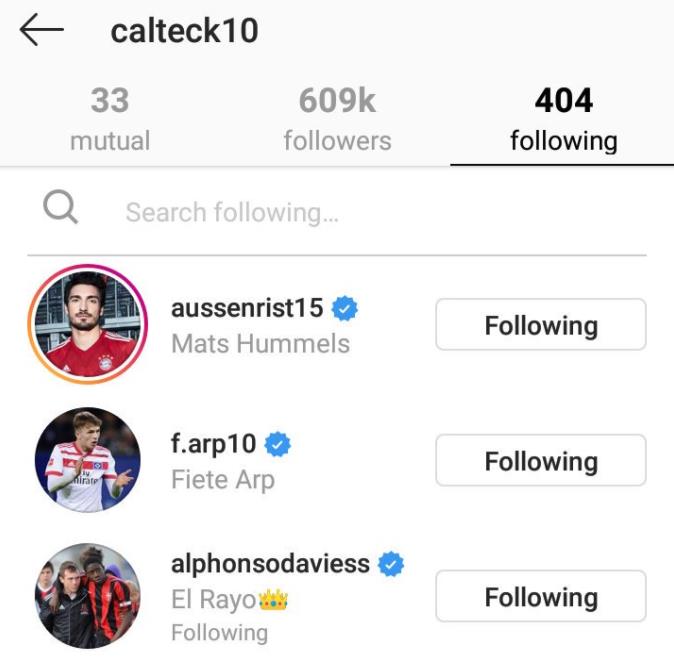Go back using the arrow icon
Screen dimensions: 674x657
click(x=41, y=31)
